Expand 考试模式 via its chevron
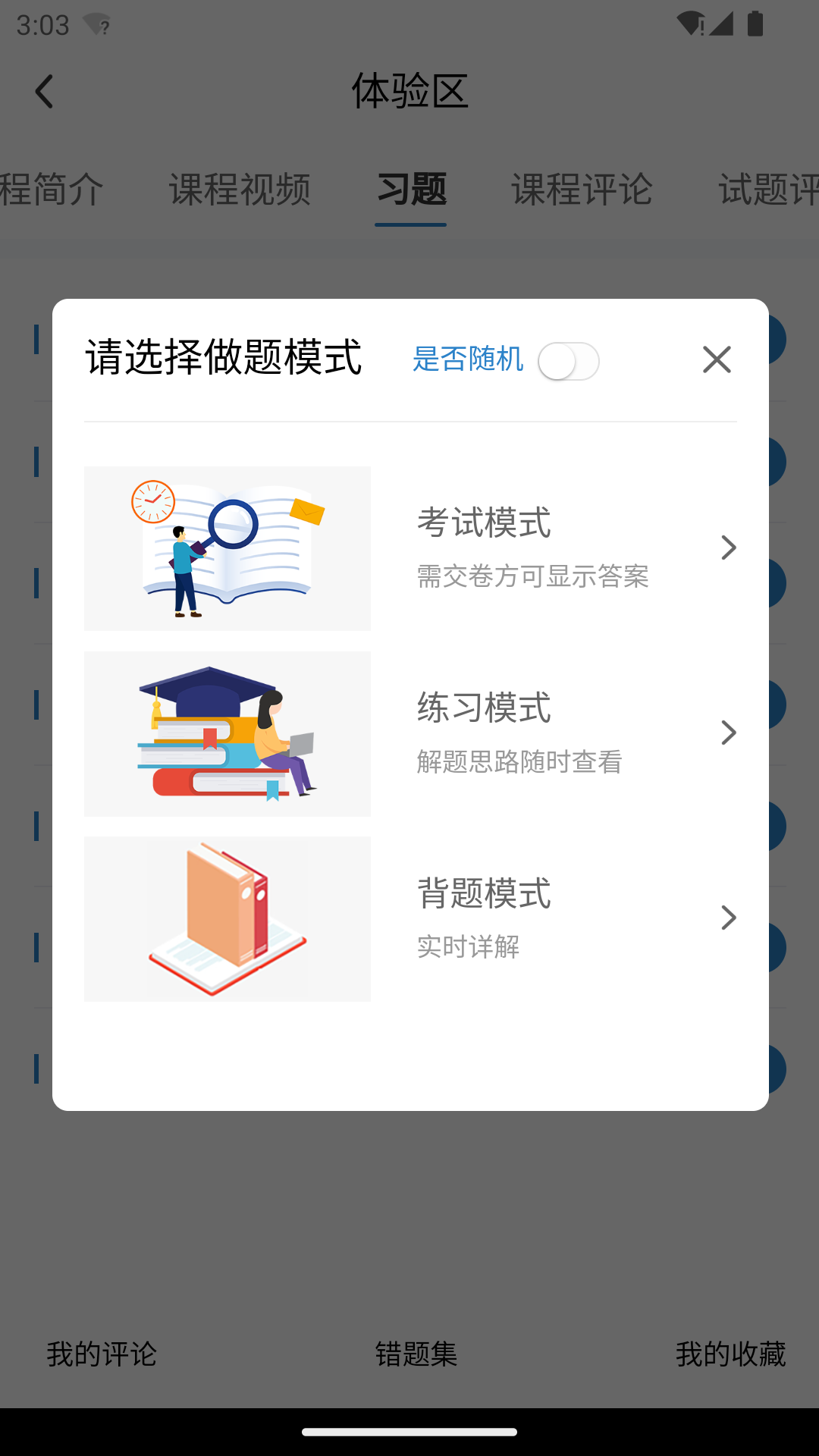Image resolution: width=819 pixels, height=1456 pixels. (728, 548)
